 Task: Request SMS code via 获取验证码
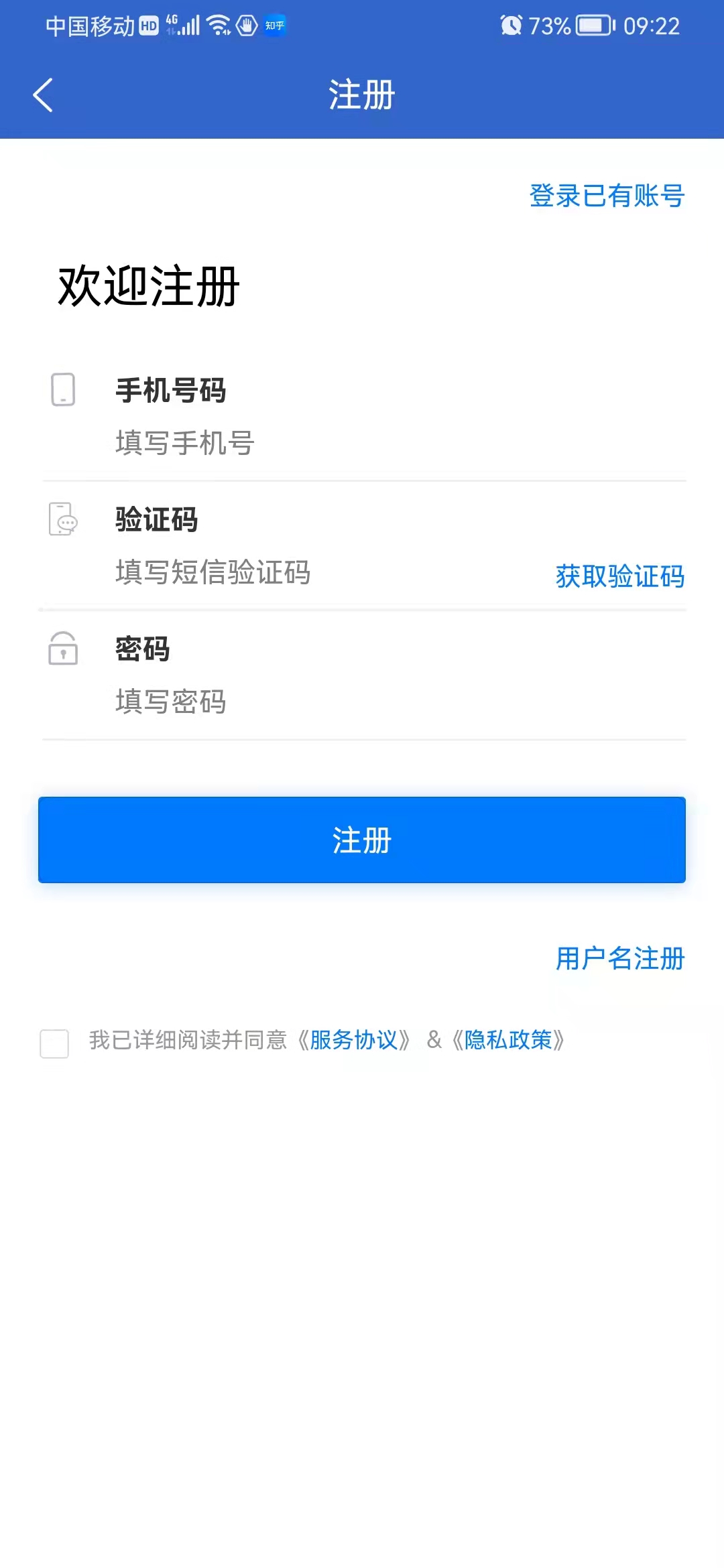(618, 576)
